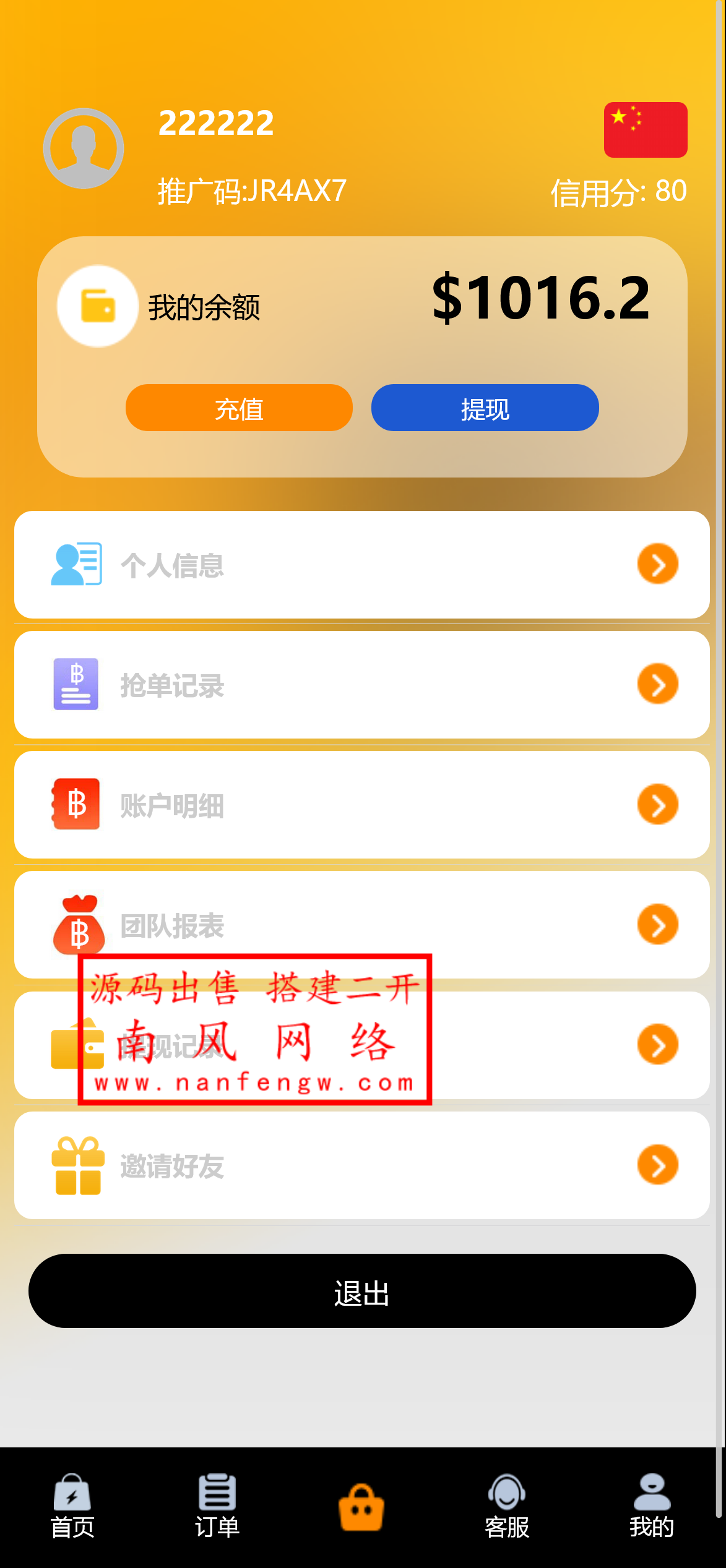Open 抢单记录 order grab records
The width and height of the screenshot is (726, 1568).
(361, 685)
